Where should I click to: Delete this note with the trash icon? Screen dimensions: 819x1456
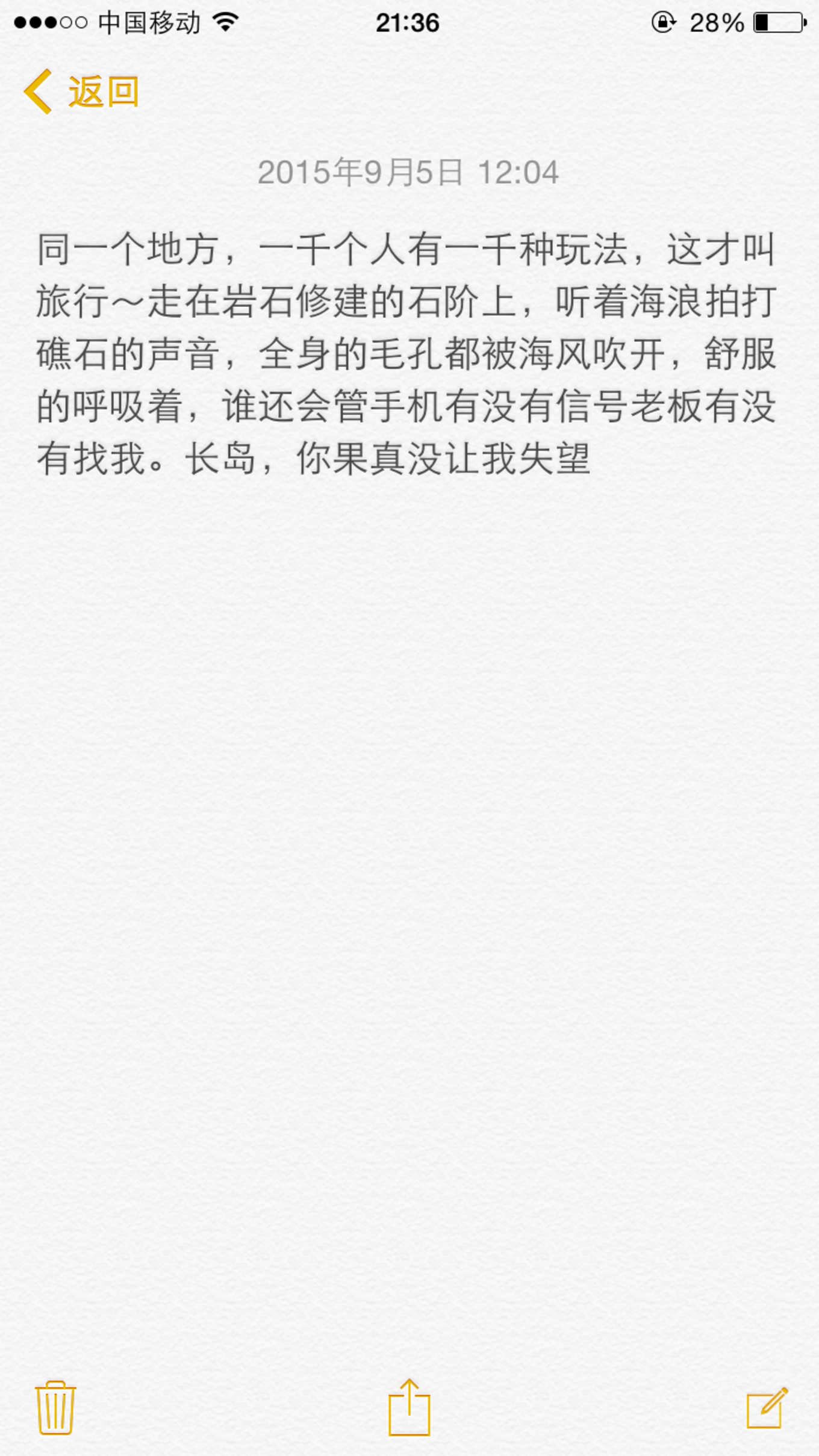point(55,1407)
